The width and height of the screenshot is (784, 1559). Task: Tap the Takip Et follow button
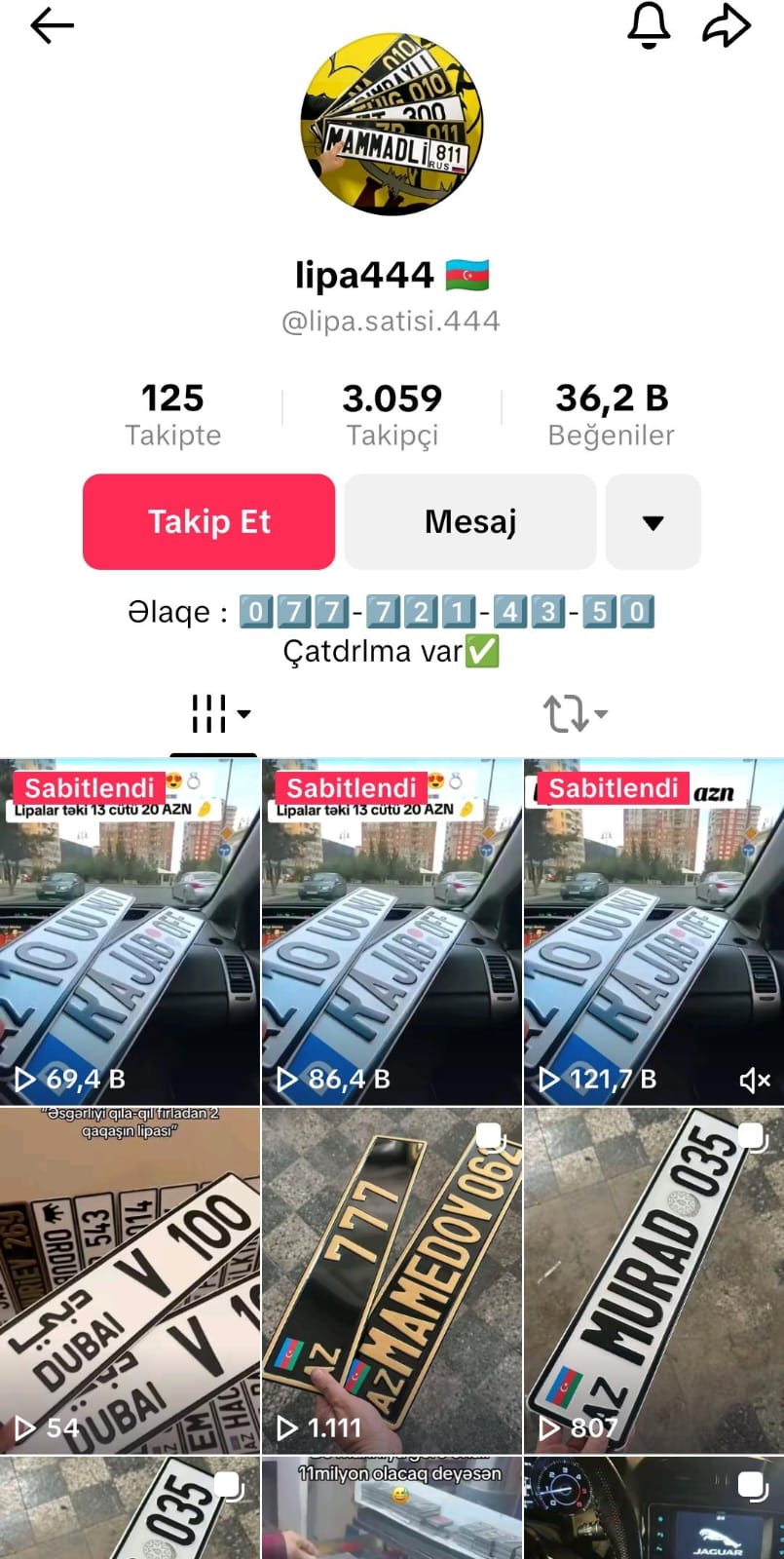(208, 521)
